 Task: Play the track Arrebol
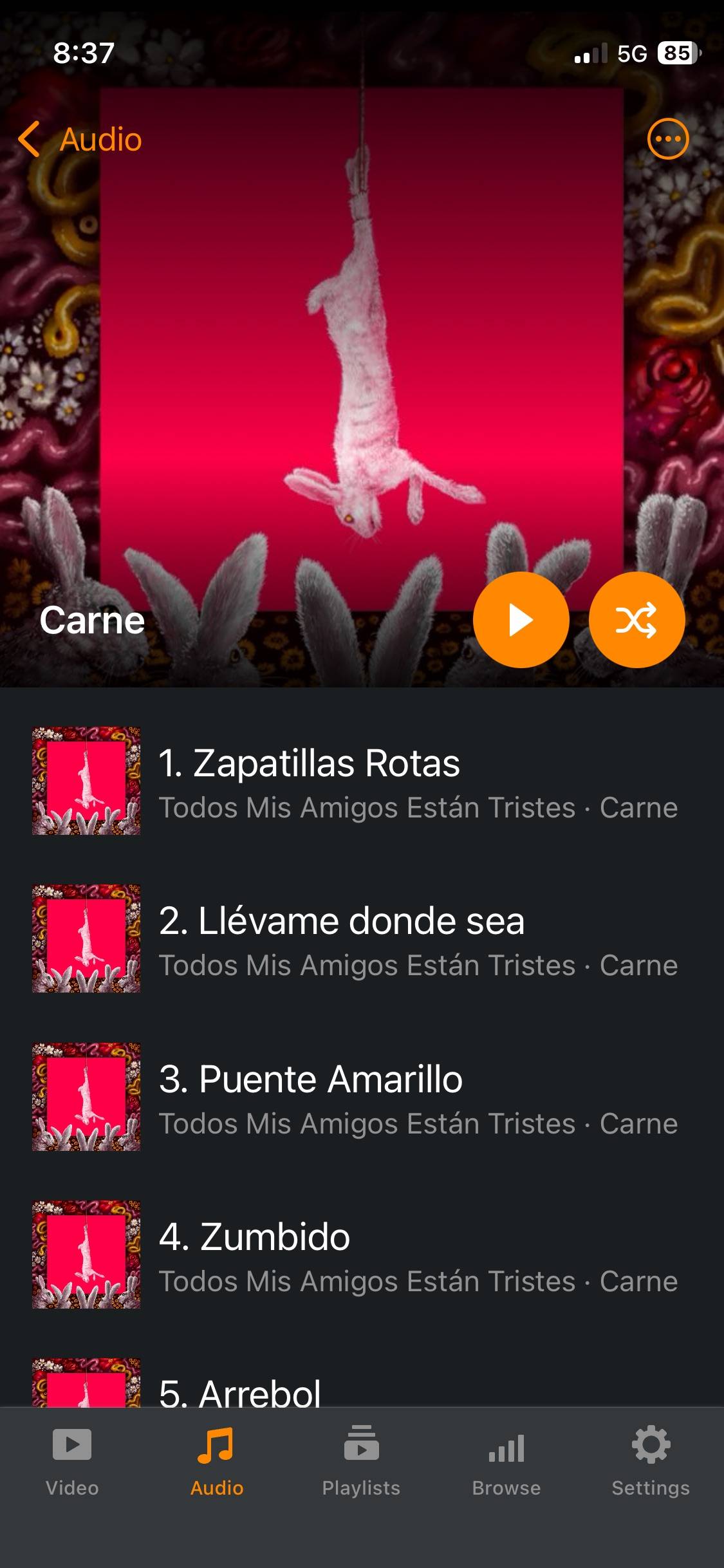362,1381
